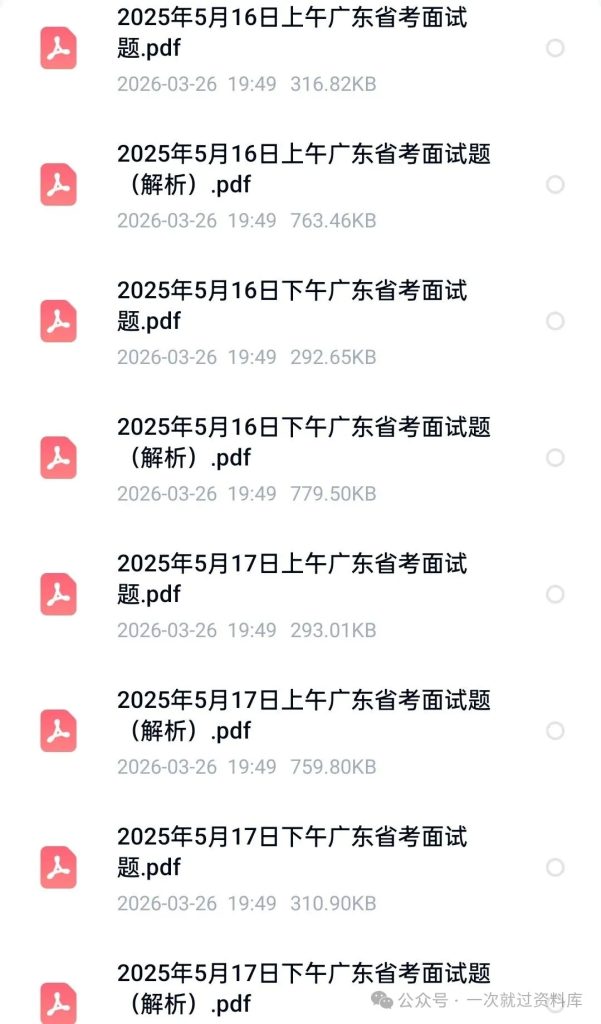
Task: Select the 759.80KB file's radio circle
Action: pyautogui.click(x=555, y=731)
